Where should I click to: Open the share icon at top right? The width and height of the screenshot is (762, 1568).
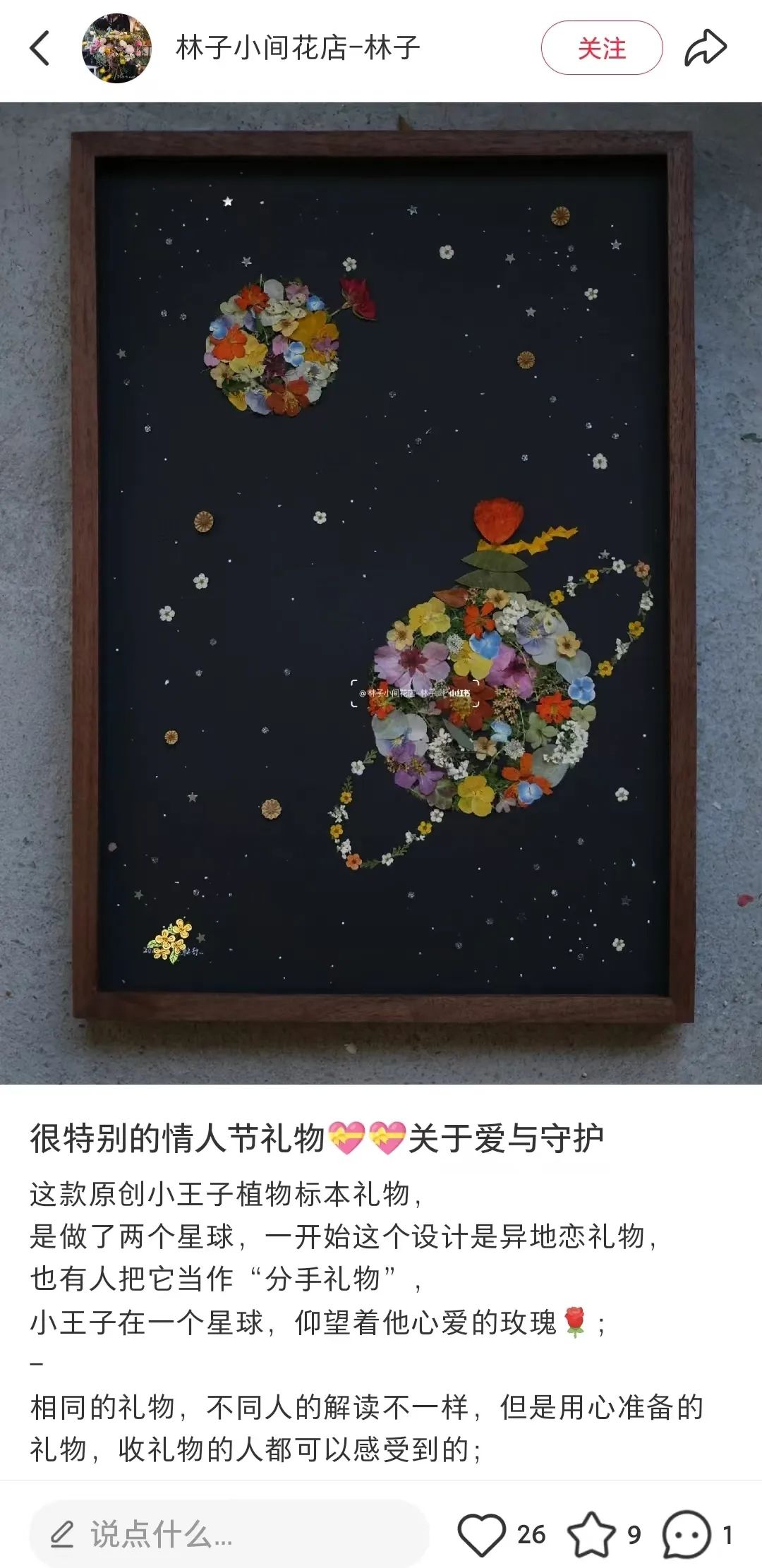(708, 47)
